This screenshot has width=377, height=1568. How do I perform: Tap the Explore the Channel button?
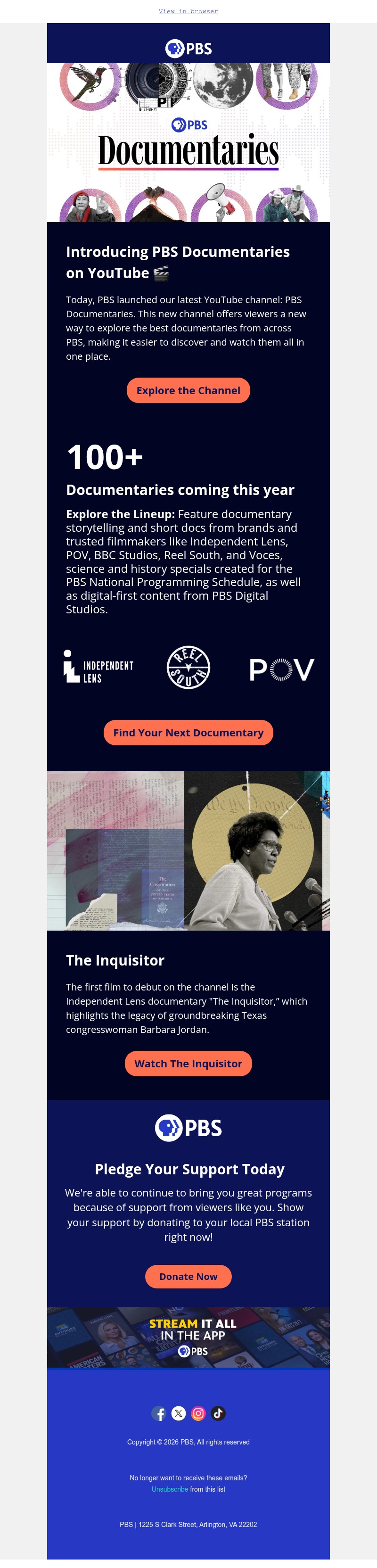coord(188,390)
